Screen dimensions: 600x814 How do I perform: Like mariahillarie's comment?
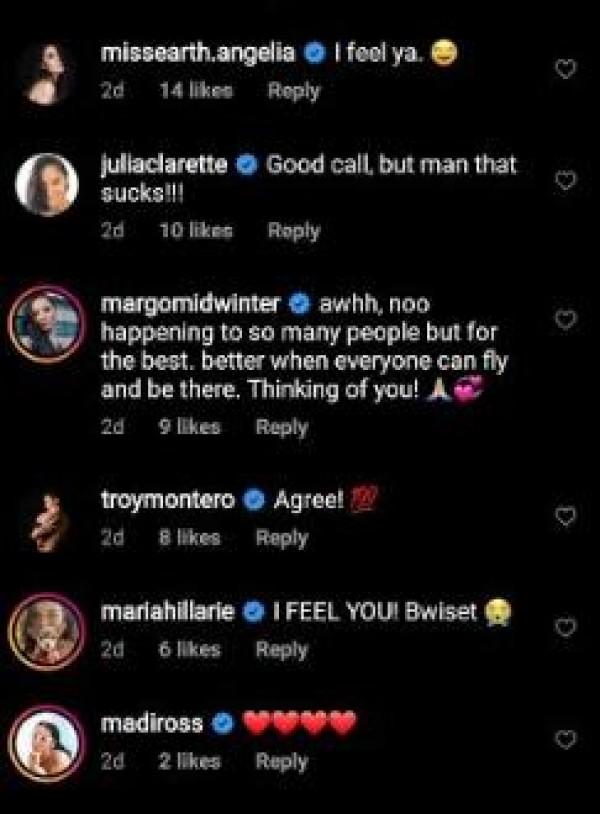coord(567,628)
